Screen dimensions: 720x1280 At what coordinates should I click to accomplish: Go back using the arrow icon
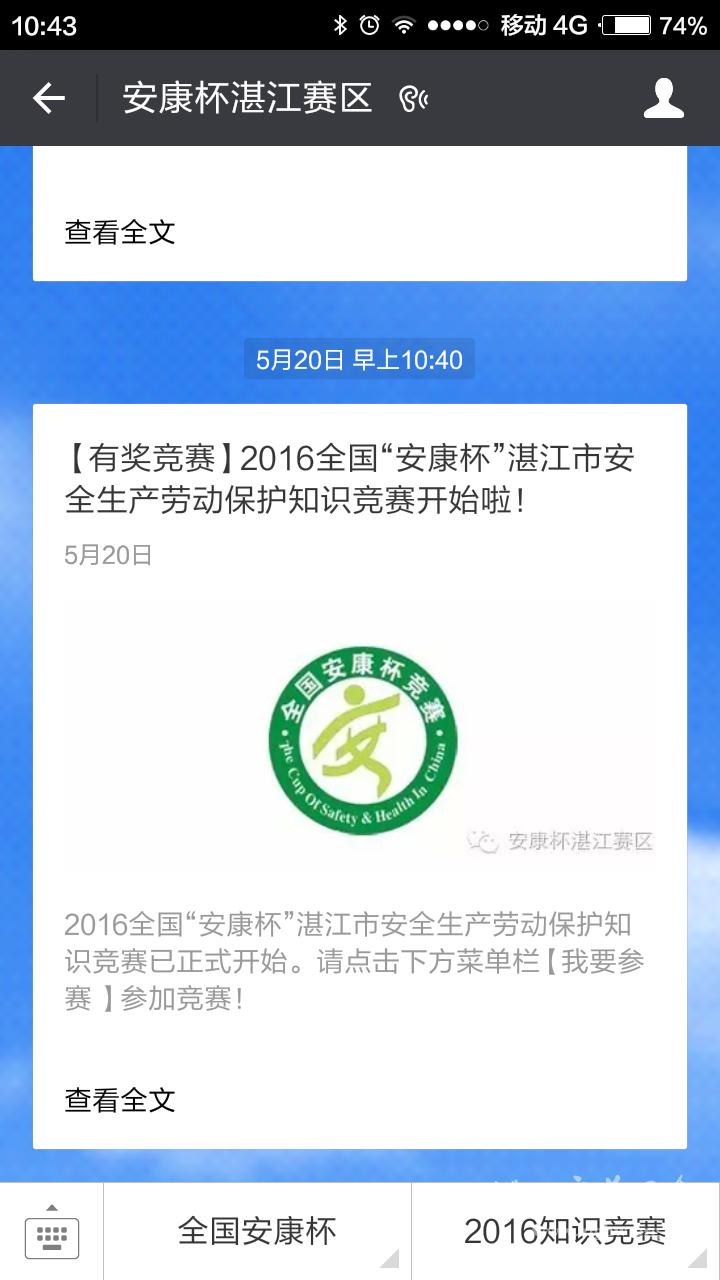(x=48, y=98)
